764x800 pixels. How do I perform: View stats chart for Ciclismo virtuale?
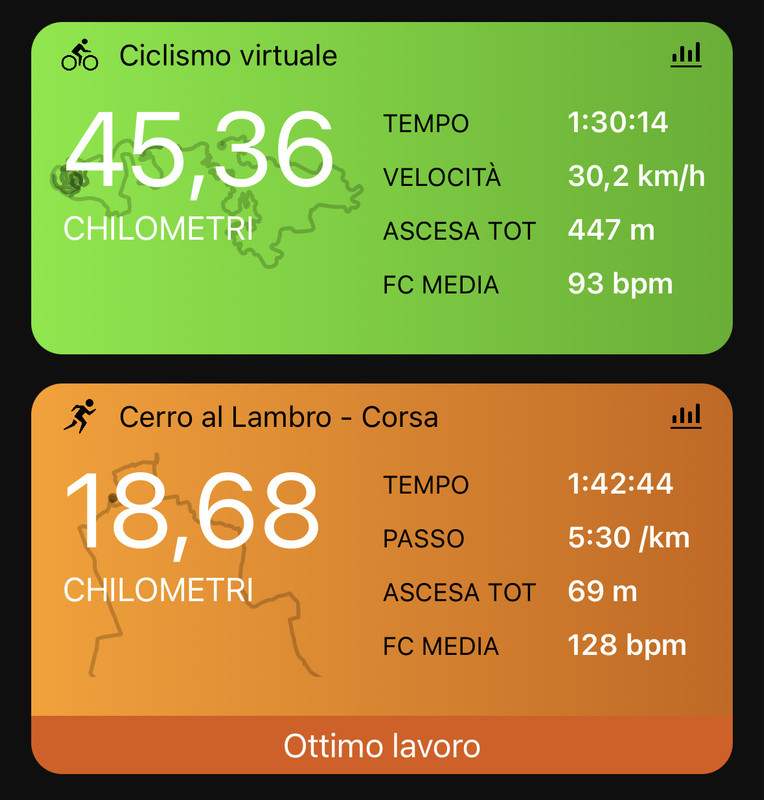(x=686, y=55)
